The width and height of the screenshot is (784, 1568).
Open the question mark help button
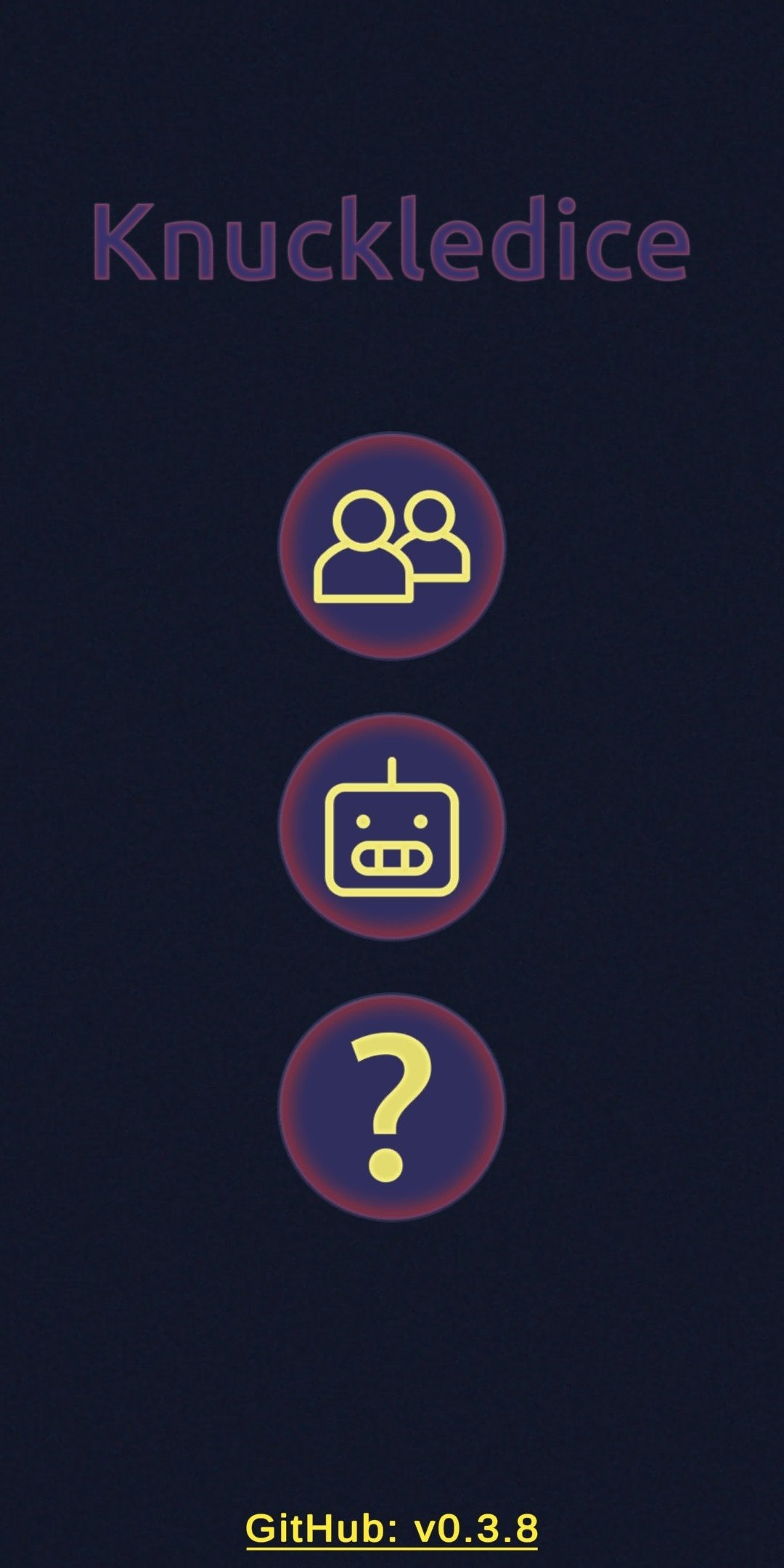tap(392, 1108)
